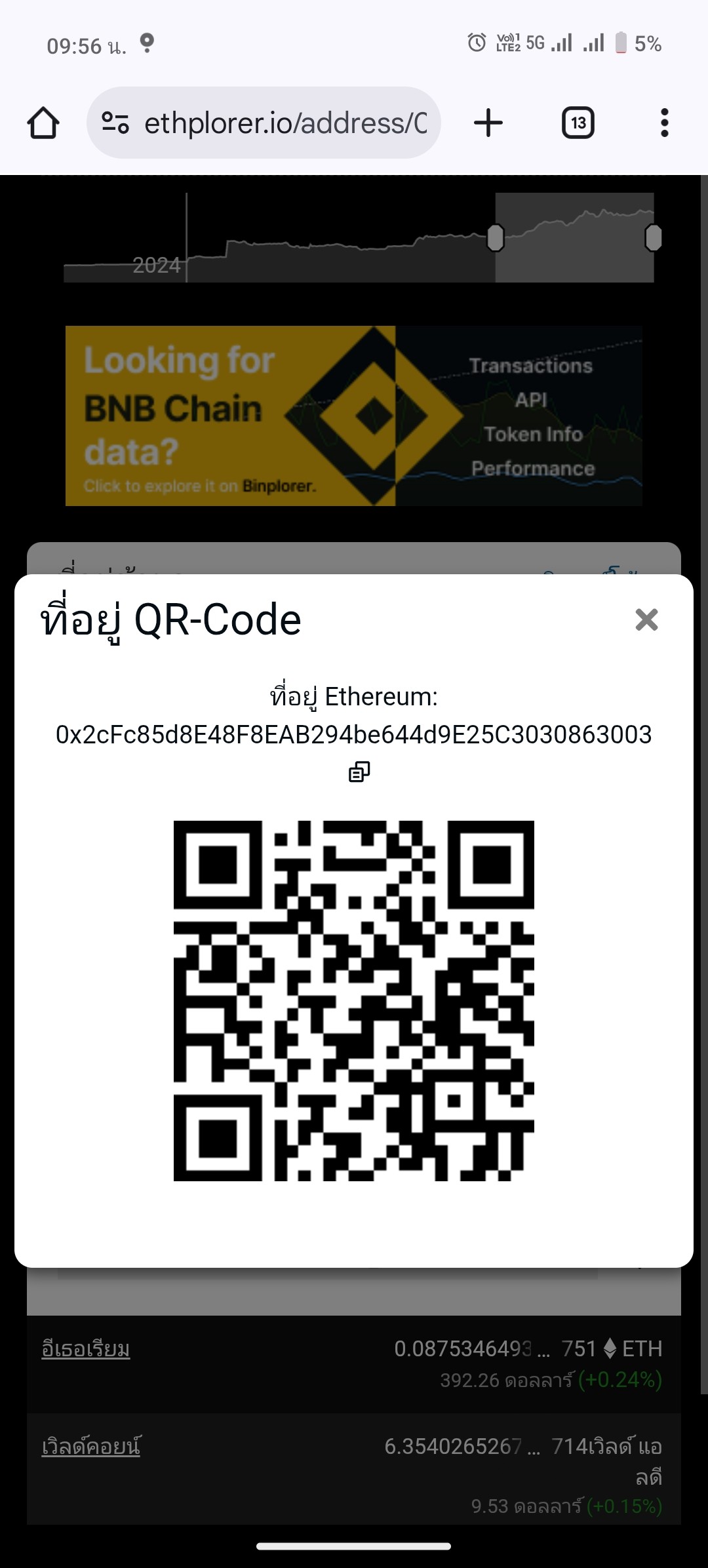This screenshot has height=1568, width=708.
Task: Open the ethplorer.io address bar
Action: coord(286,123)
